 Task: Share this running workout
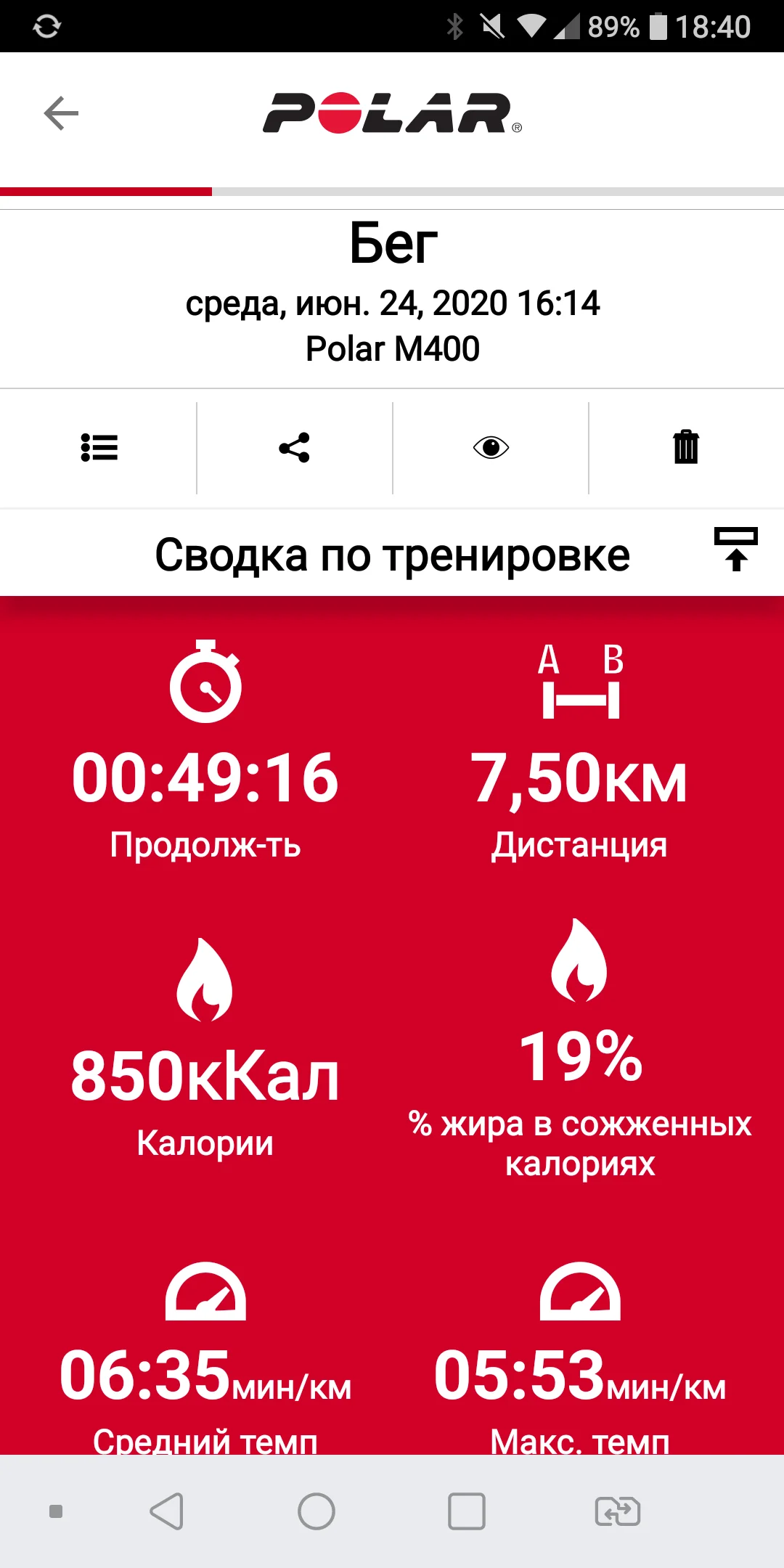tap(294, 447)
